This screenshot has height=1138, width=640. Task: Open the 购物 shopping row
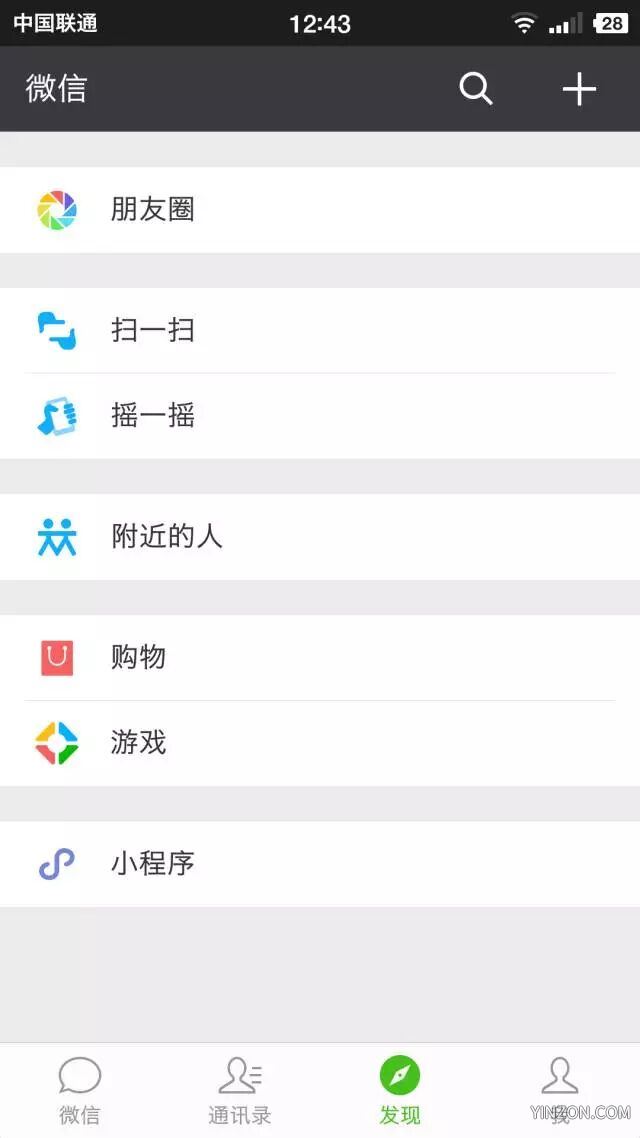coord(320,658)
